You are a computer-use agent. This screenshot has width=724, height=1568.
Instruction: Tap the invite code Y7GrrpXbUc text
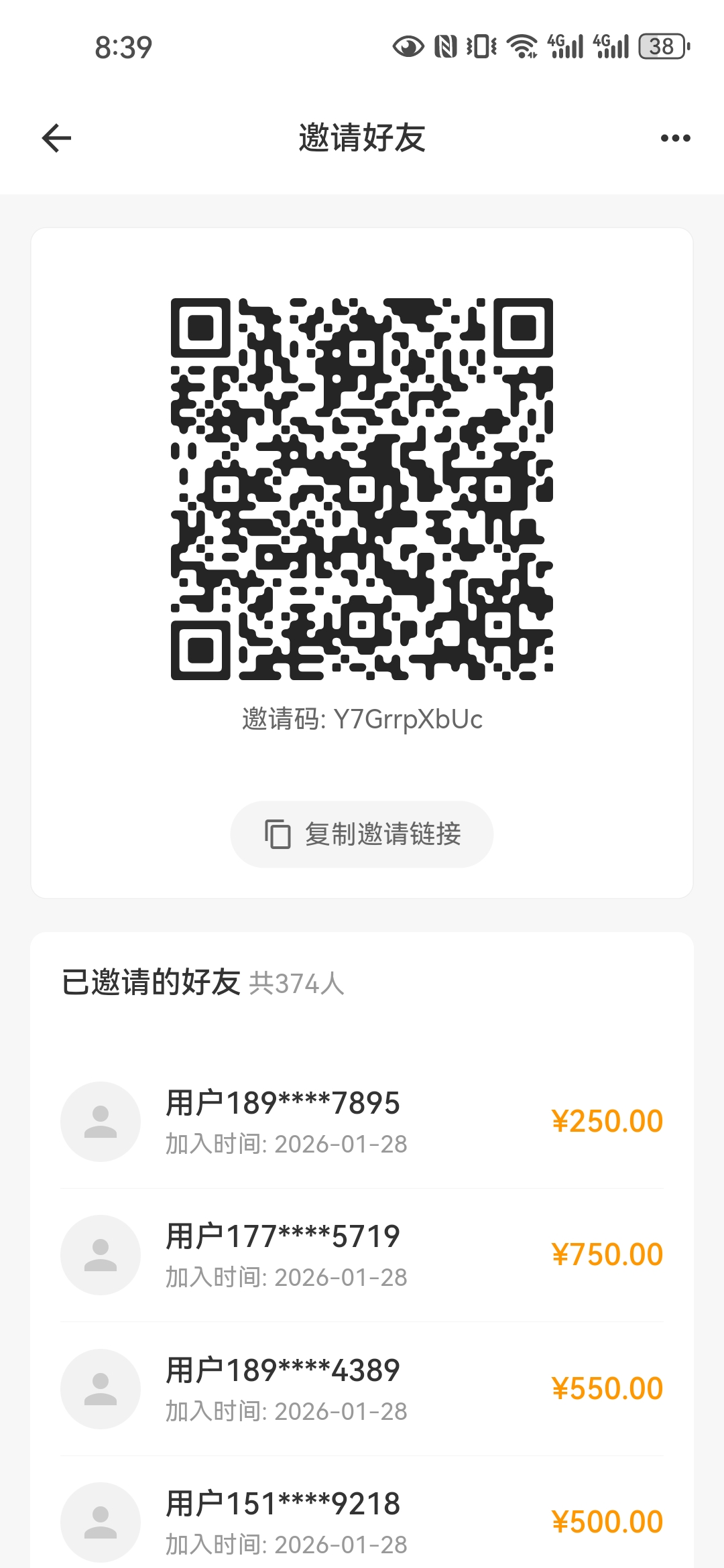[362, 719]
